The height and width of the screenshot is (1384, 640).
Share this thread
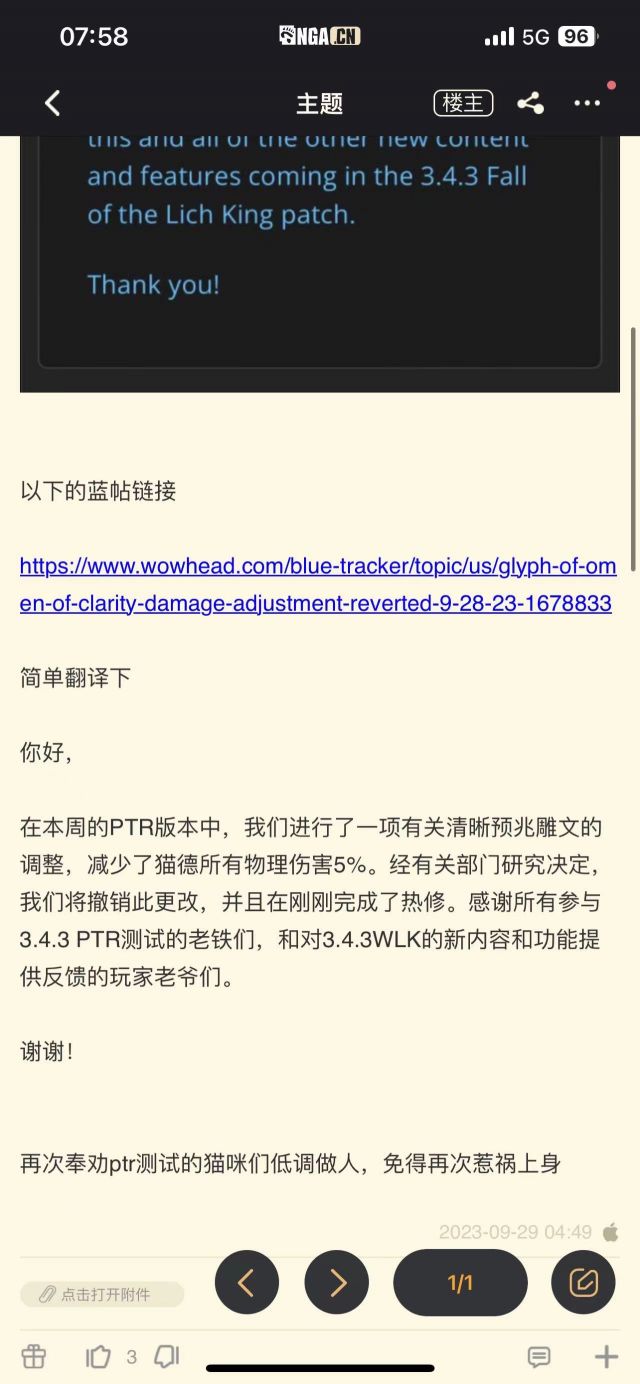coord(530,103)
